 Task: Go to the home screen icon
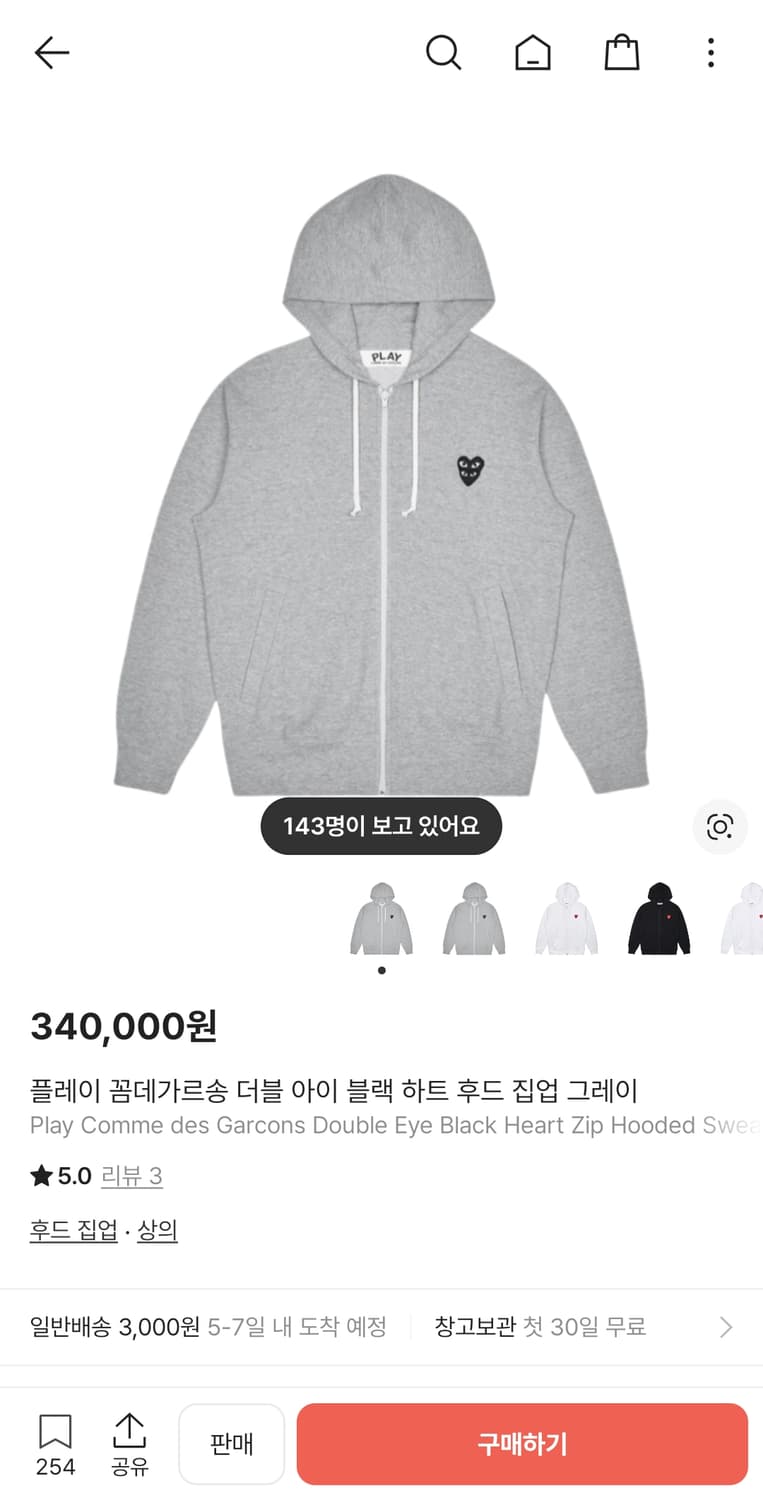coord(533,53)
